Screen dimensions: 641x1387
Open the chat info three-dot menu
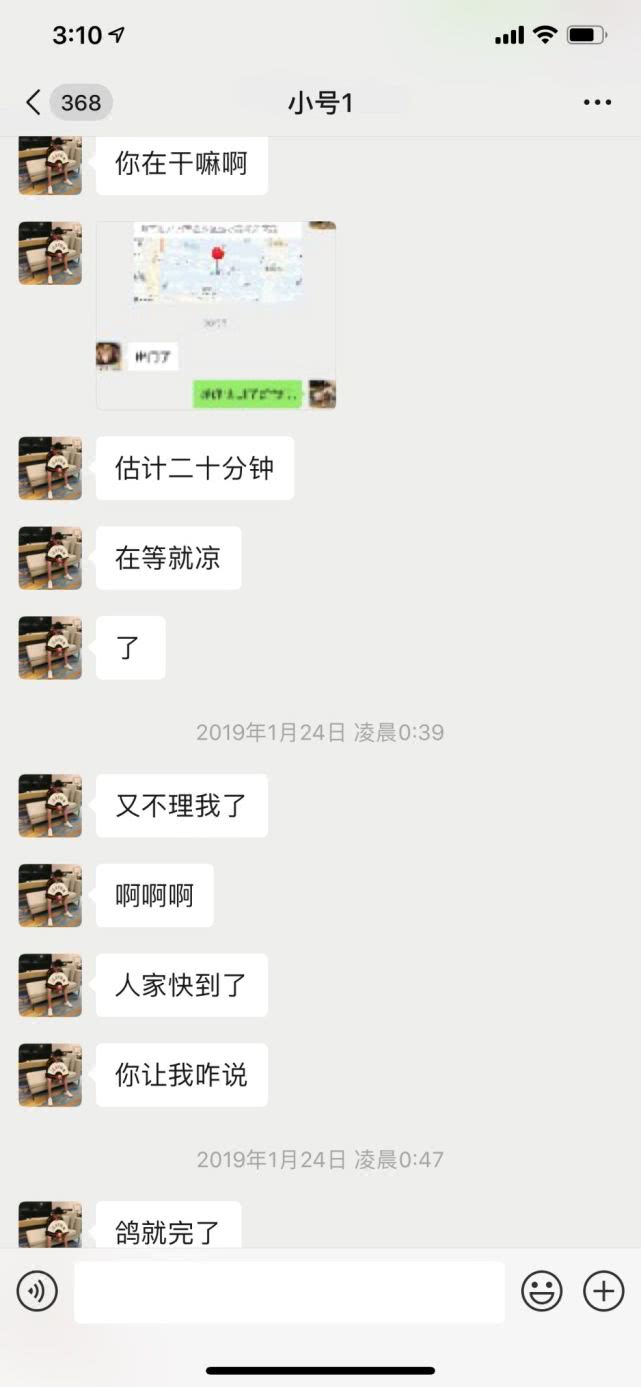pos(597,102)
